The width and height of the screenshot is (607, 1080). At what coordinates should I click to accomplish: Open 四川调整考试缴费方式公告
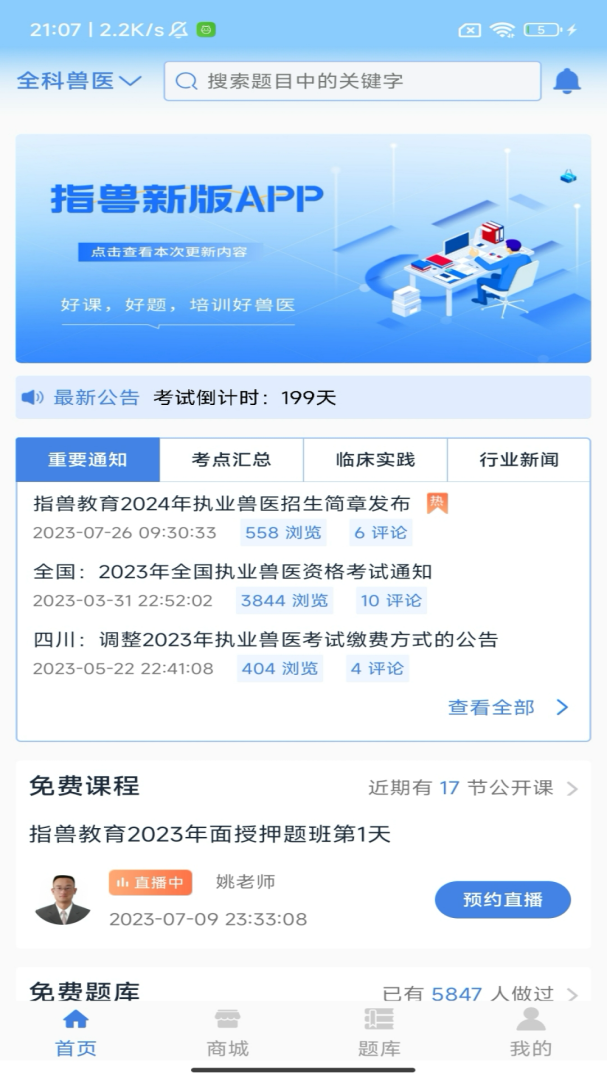(x=265, y=639)
